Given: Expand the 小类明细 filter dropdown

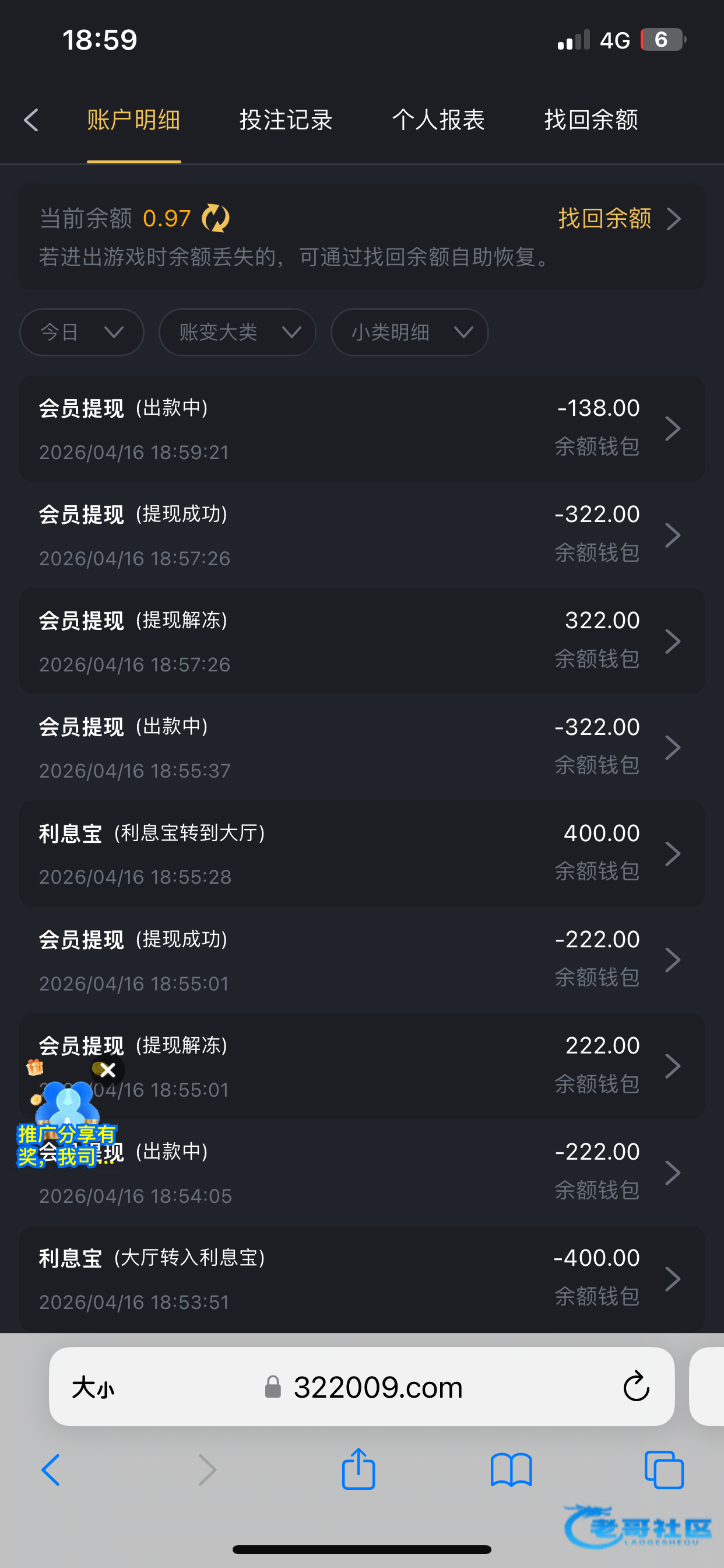Looking at the screenshot, I should click(409, 332).
